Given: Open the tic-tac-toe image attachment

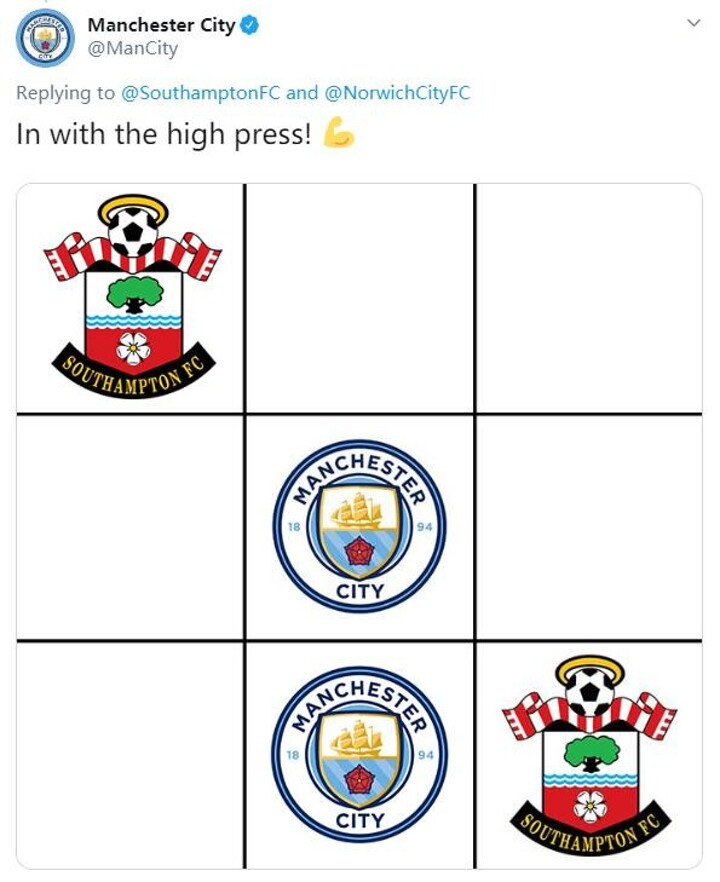Looking at the screenshot, I should tap(360, 527).
